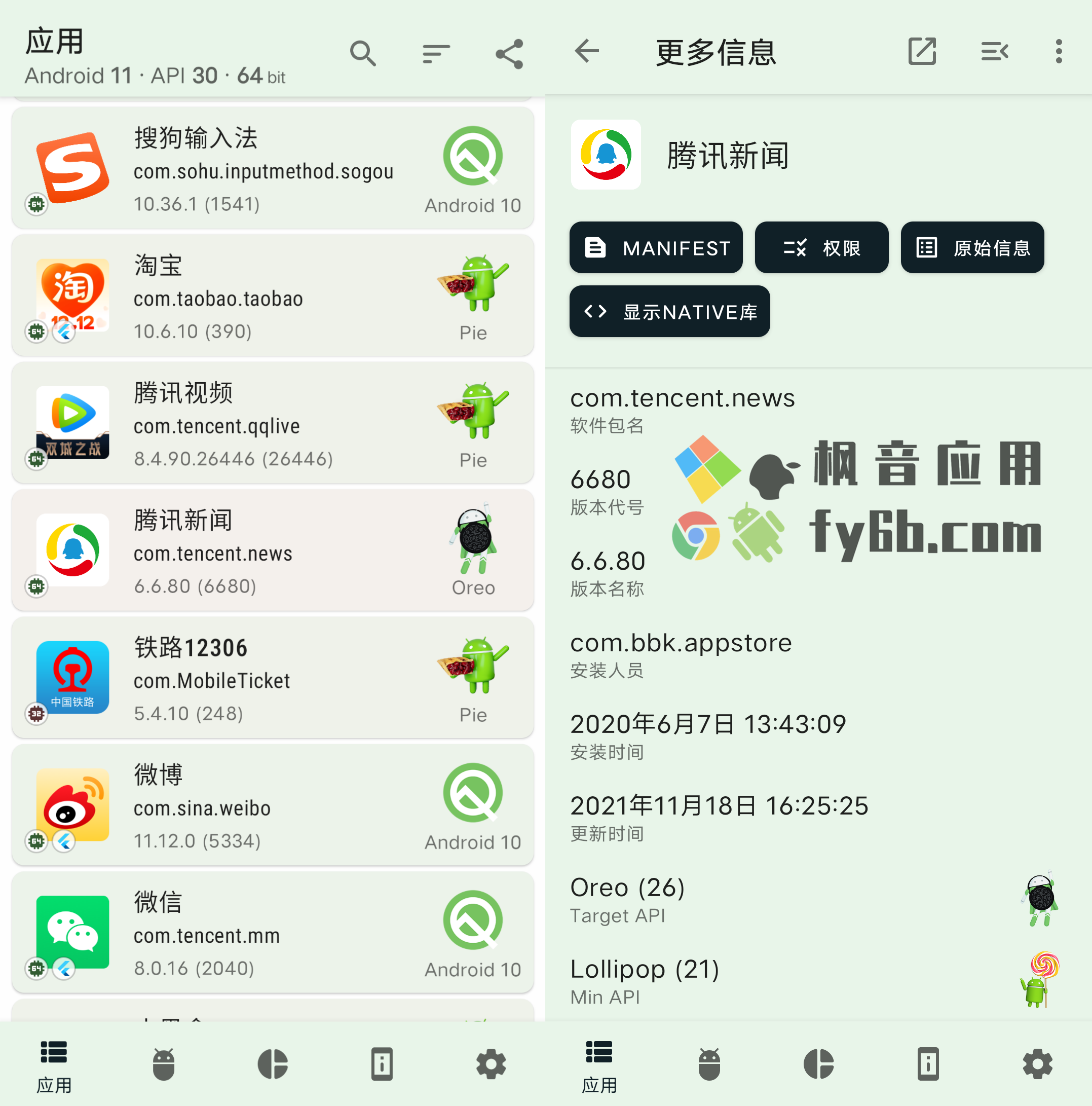Select 微博 from the app list
The image size is (1092, 1106).
pos(273,805)
